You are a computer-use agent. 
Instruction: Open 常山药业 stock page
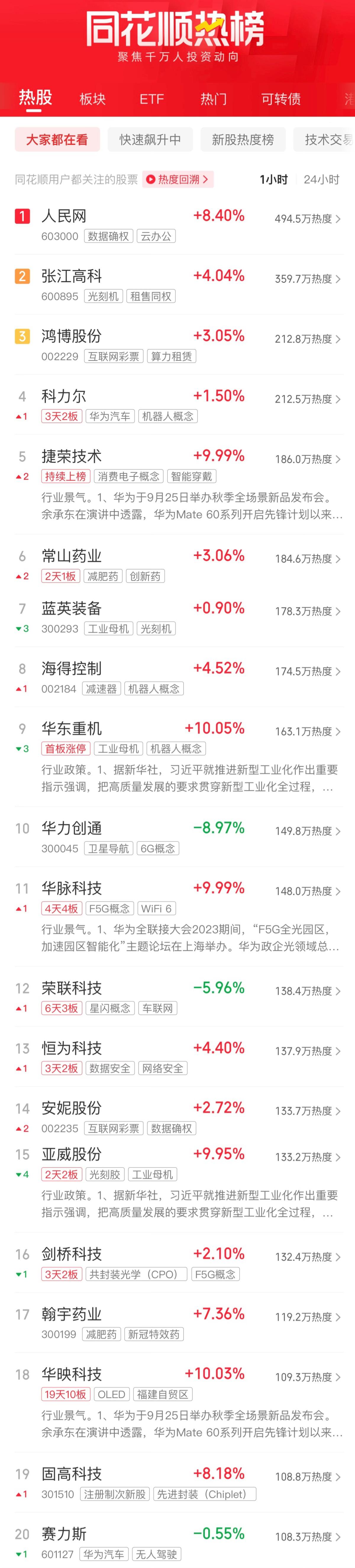click(x=71, y=556)
